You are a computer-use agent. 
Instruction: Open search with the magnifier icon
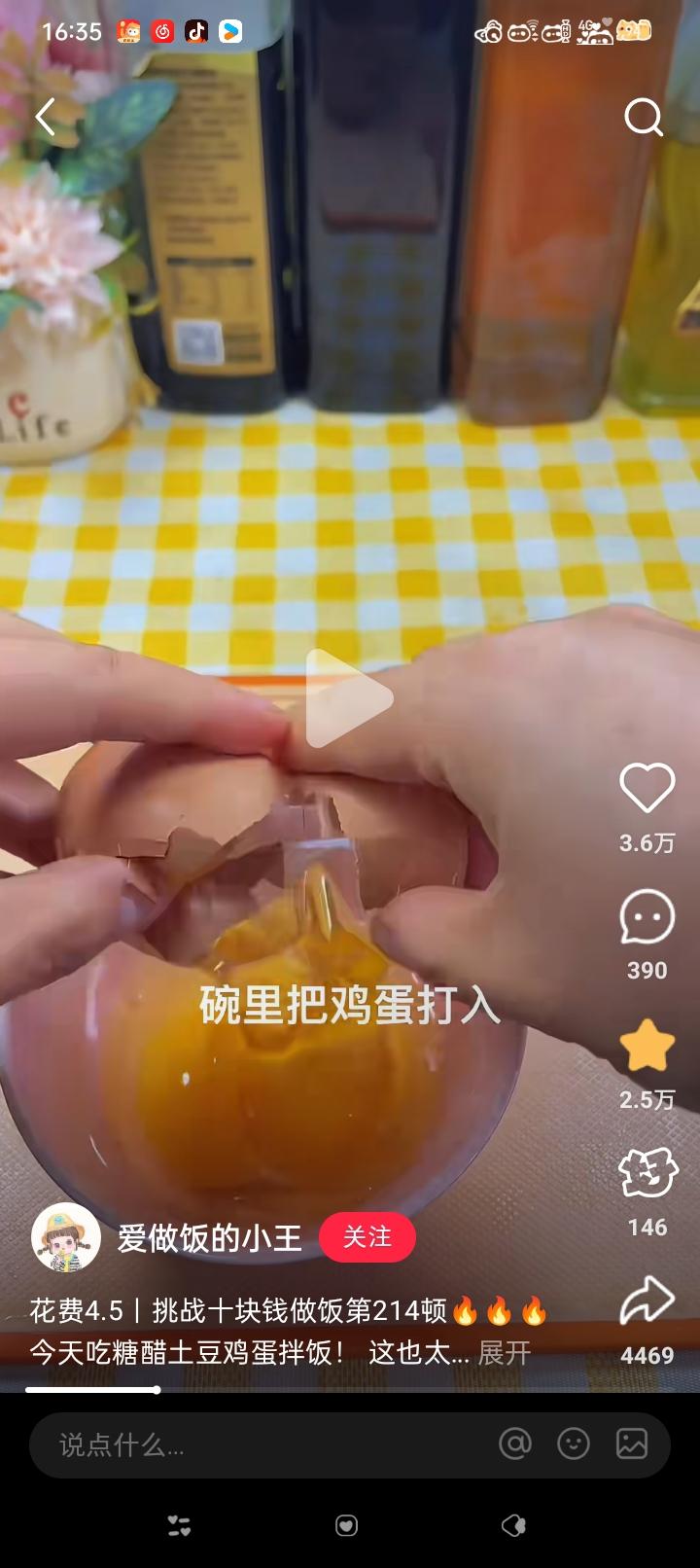pos(643,118)
